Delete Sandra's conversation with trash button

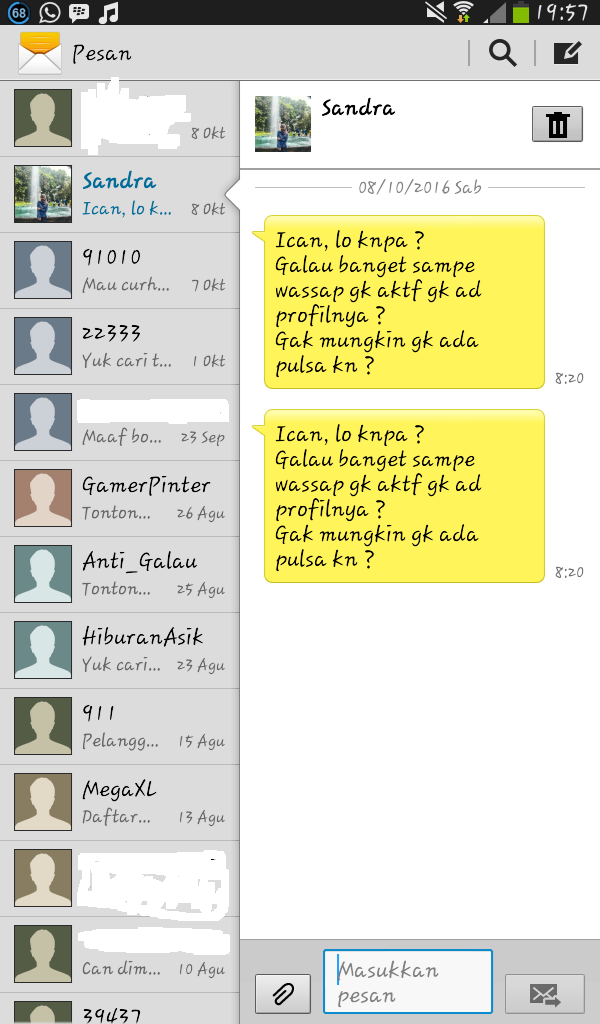(557, 125)
